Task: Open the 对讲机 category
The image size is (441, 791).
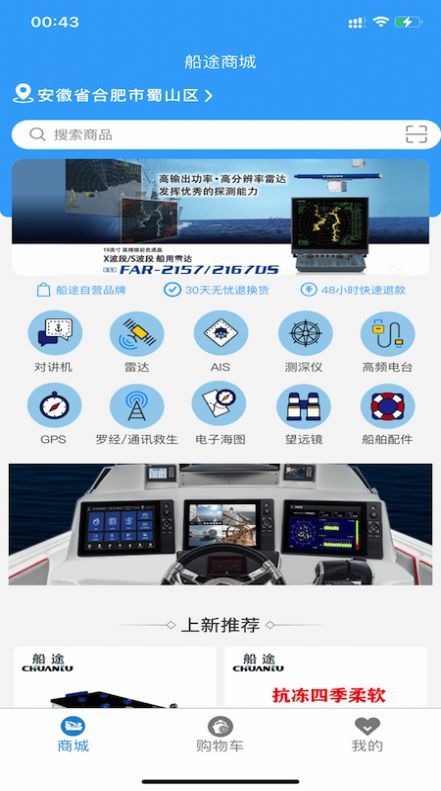Action: click(53, 342)
